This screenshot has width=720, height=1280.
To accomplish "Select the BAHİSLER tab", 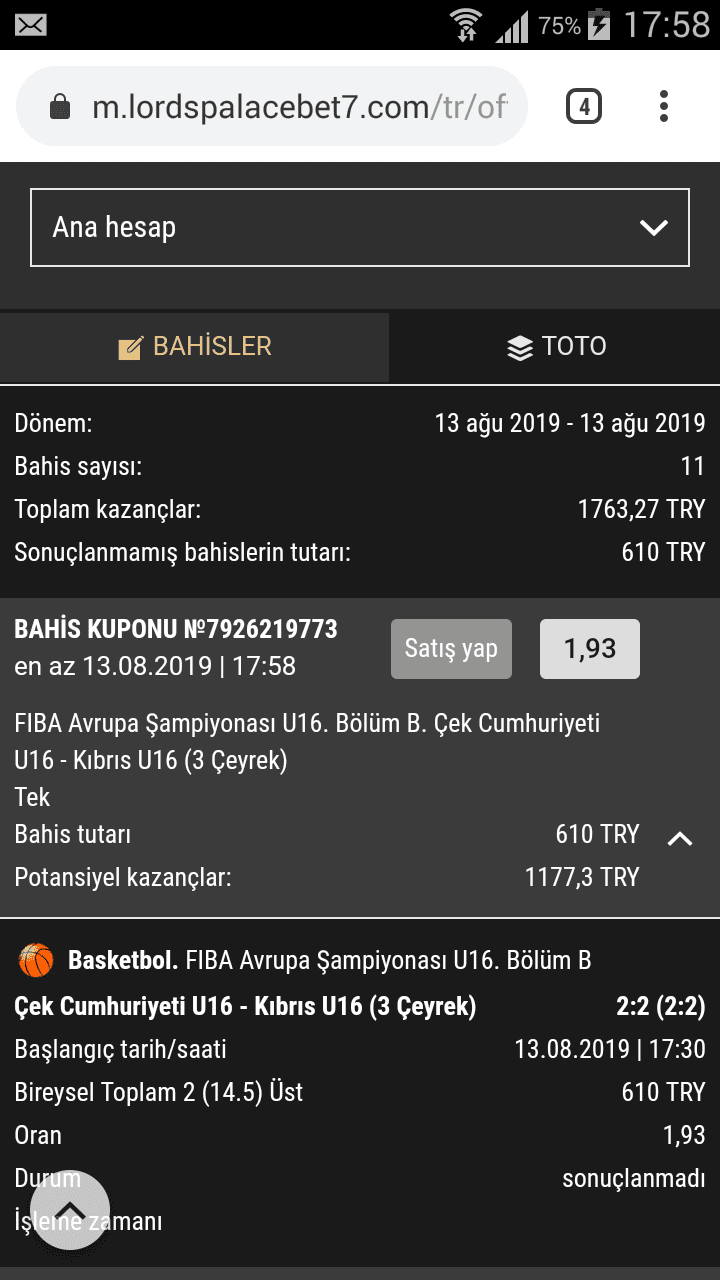I will coord(195,347).
